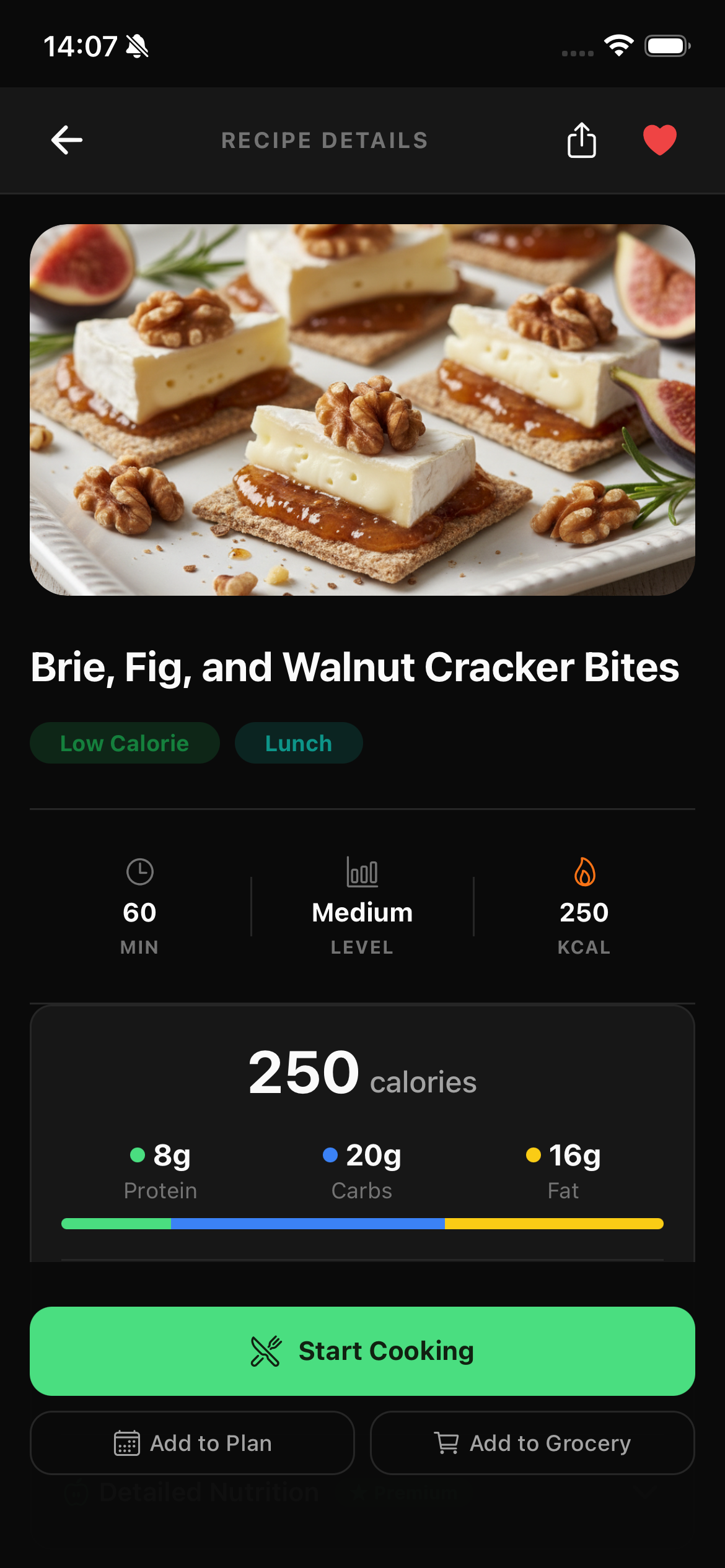Viewport: 725px width, 1568px height.
Task: Click Add to Grocery
Action: pos(532,1443)
